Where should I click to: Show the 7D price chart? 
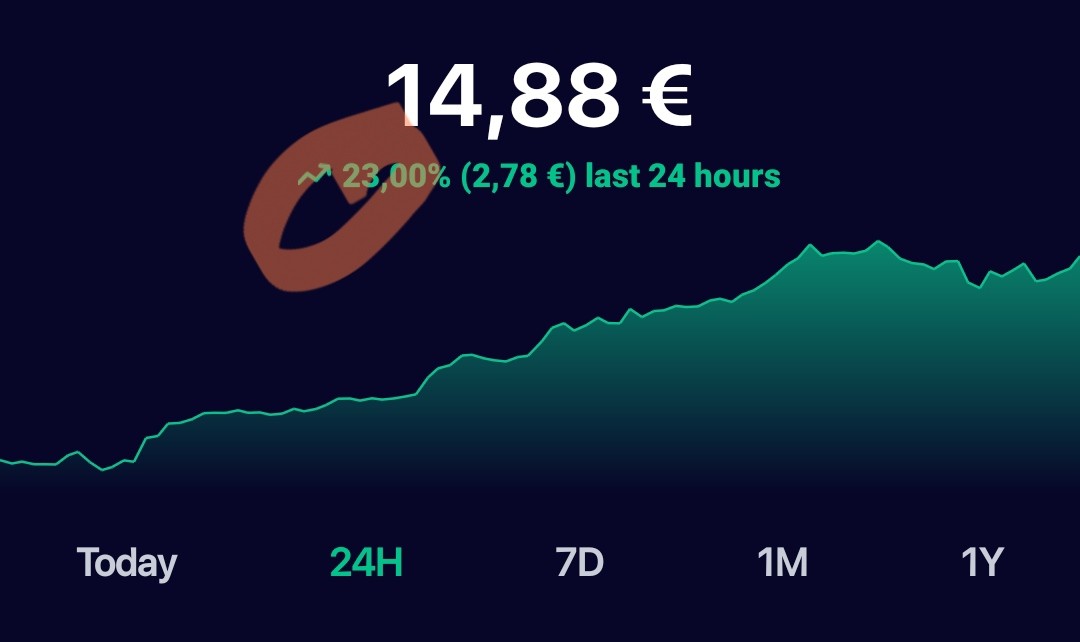(x=579, y=562)
